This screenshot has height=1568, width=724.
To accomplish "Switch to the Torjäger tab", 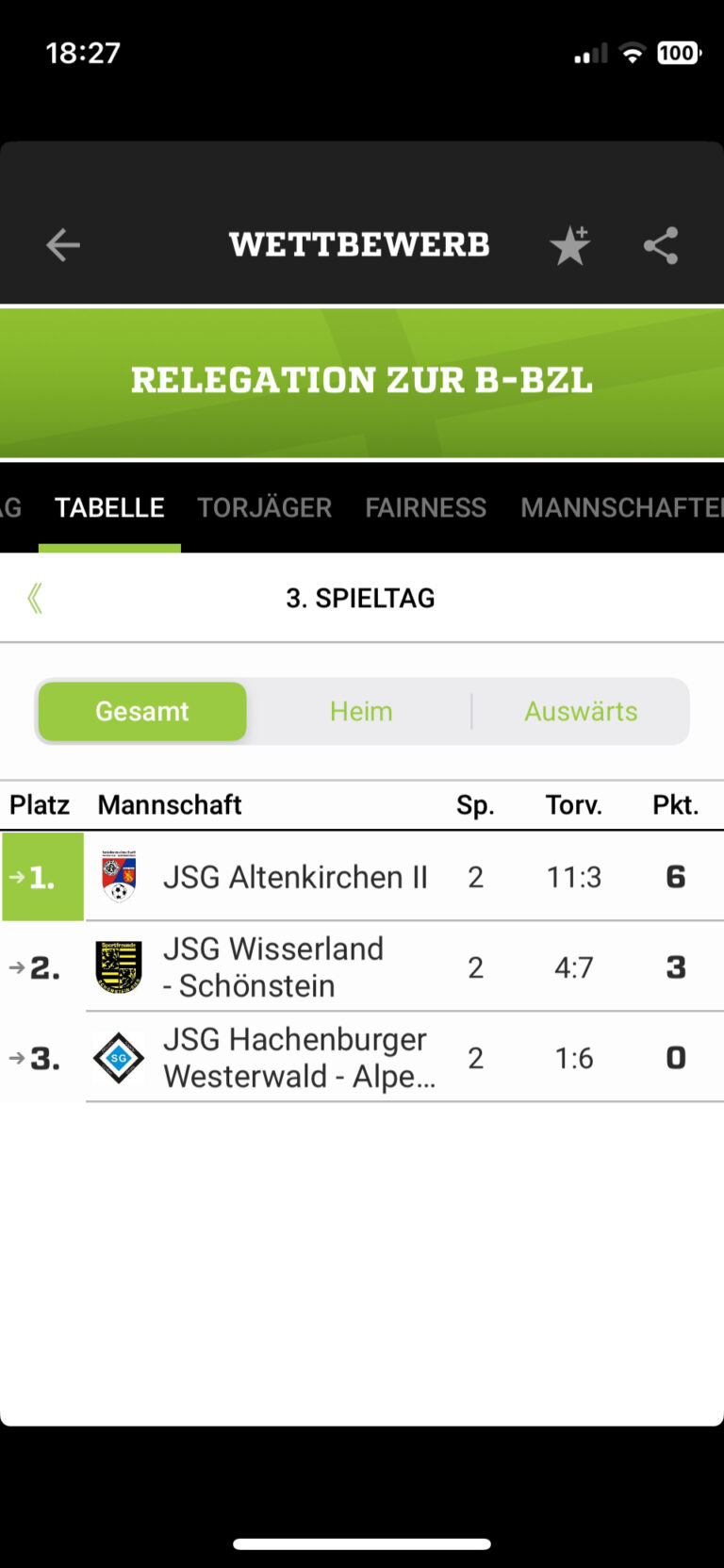I will point(264,507).
